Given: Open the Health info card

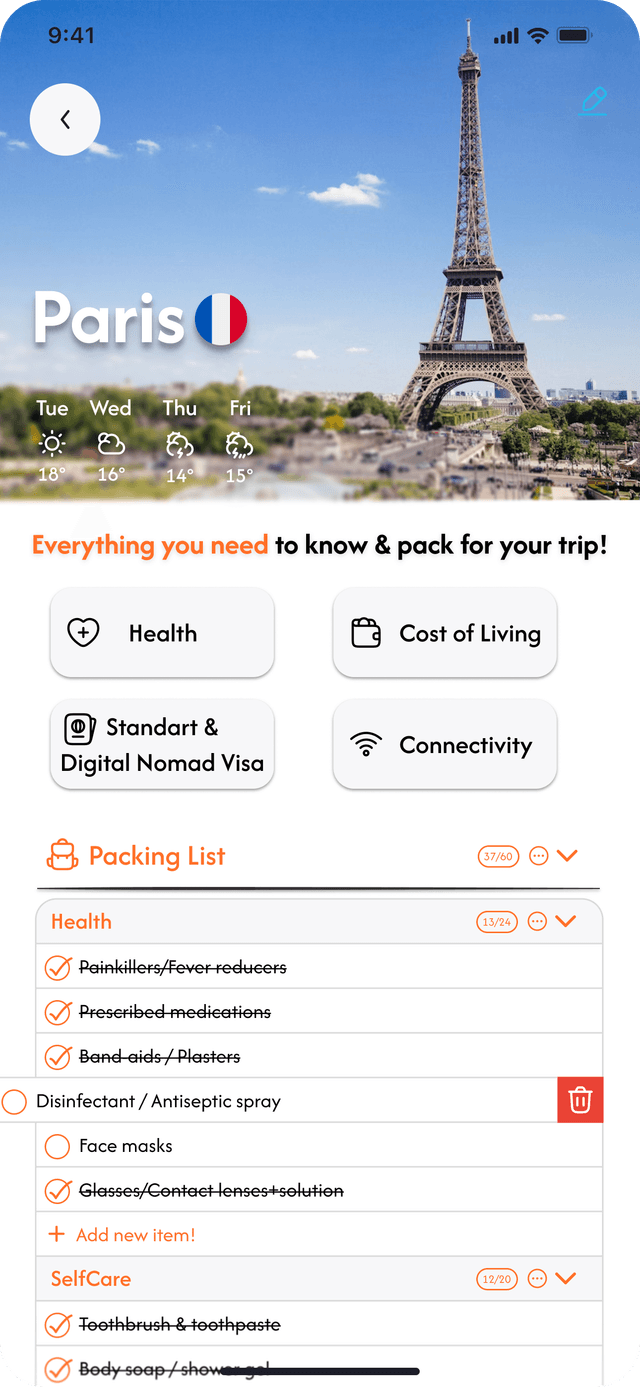Looking at the screenshot, I should [x=162, y=633].
